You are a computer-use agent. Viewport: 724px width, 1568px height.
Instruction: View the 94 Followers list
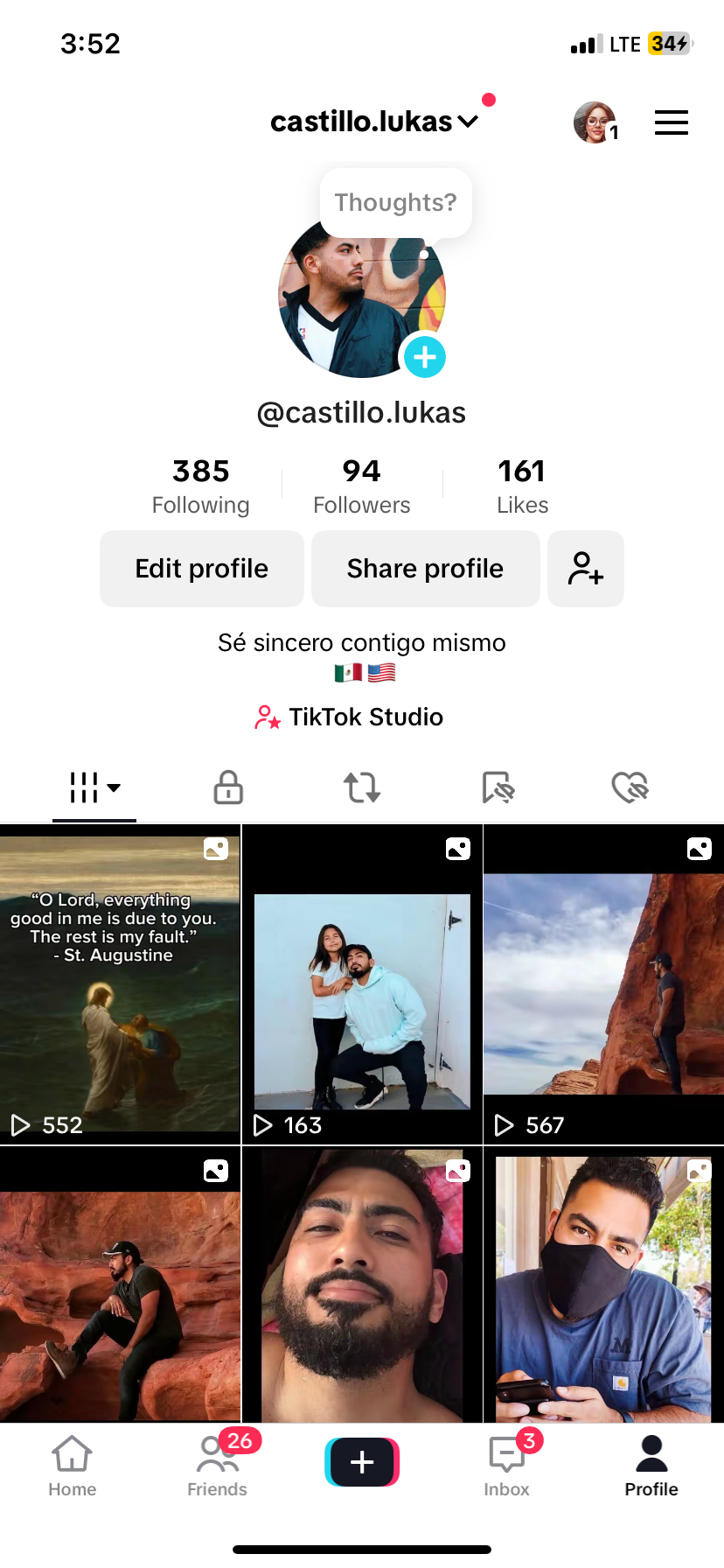361,486
